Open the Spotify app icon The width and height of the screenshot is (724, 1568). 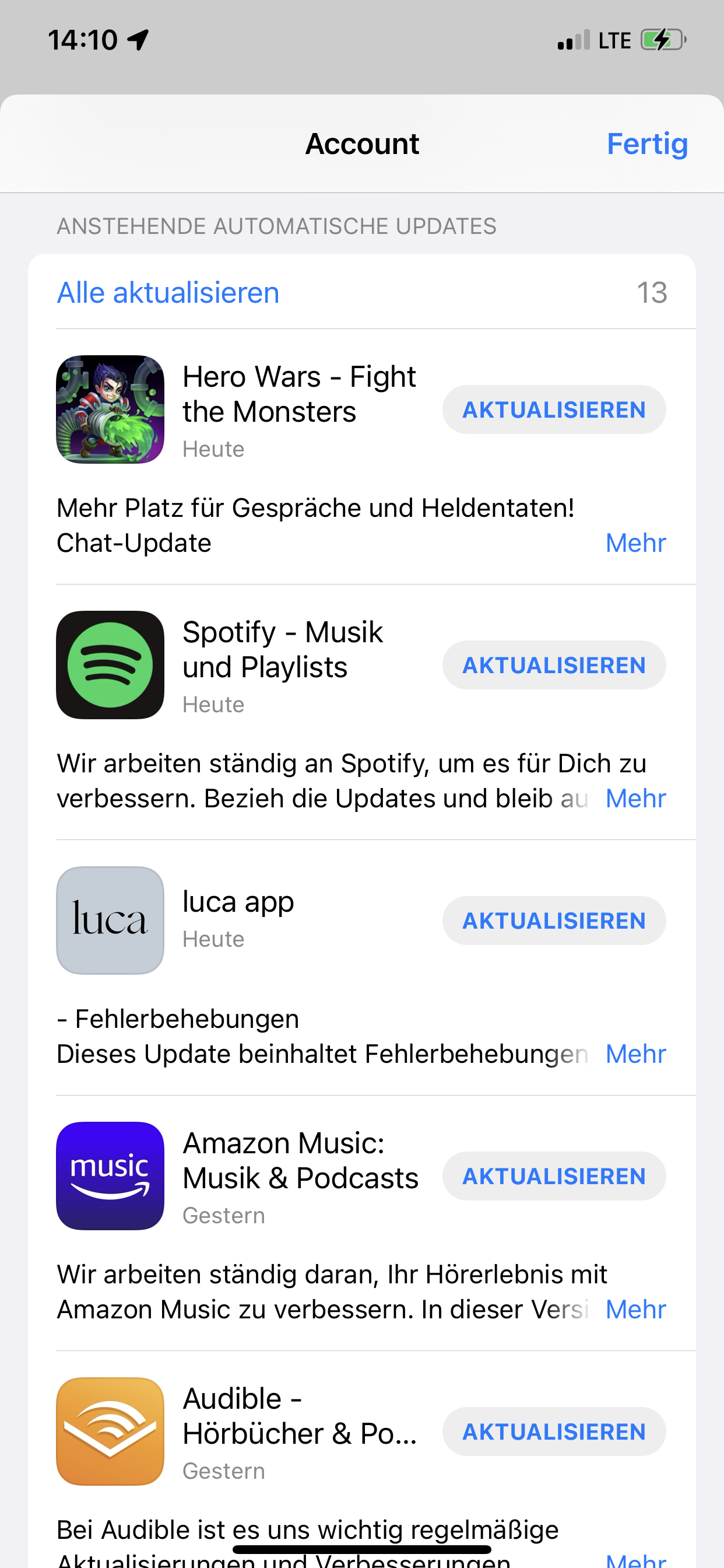(110, 666)
